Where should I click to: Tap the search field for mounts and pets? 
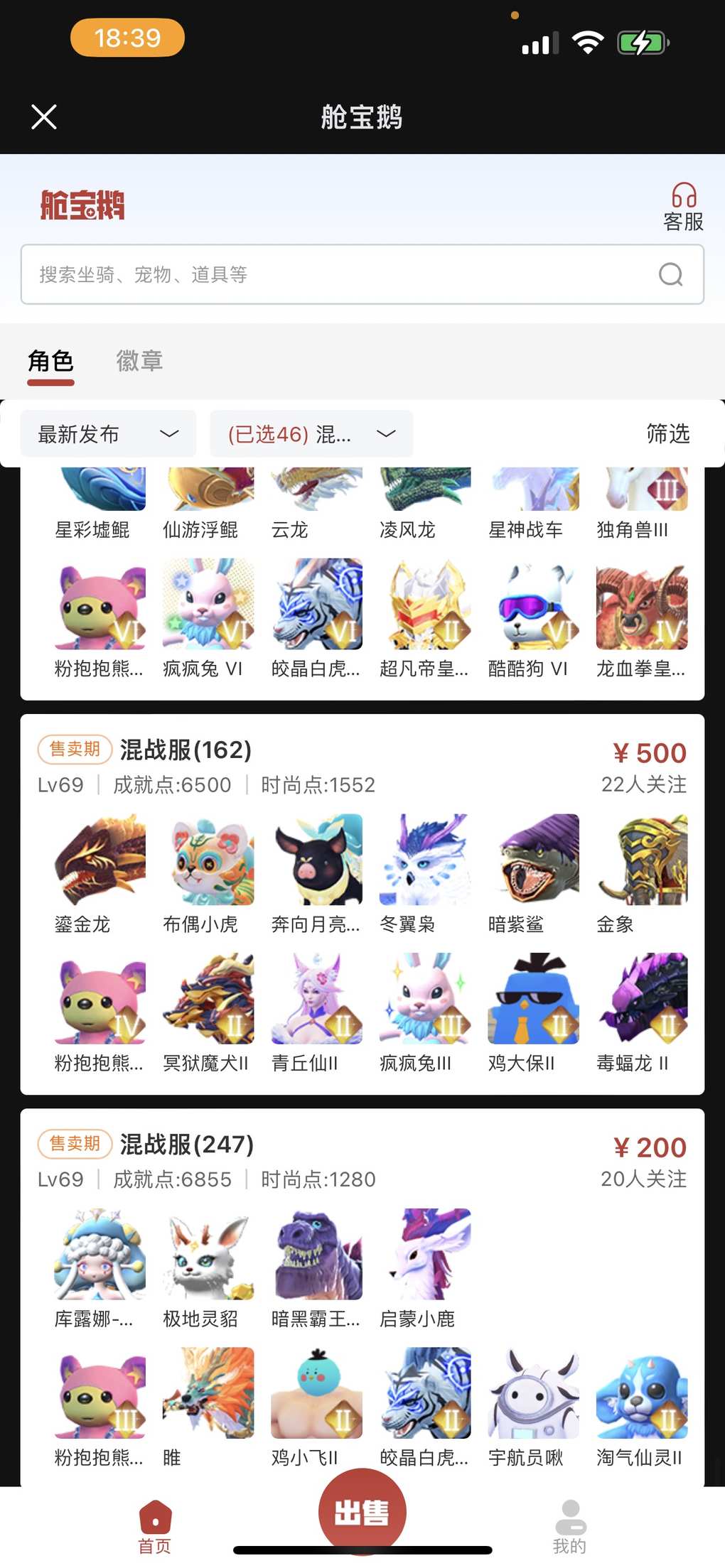pos(341,275)
